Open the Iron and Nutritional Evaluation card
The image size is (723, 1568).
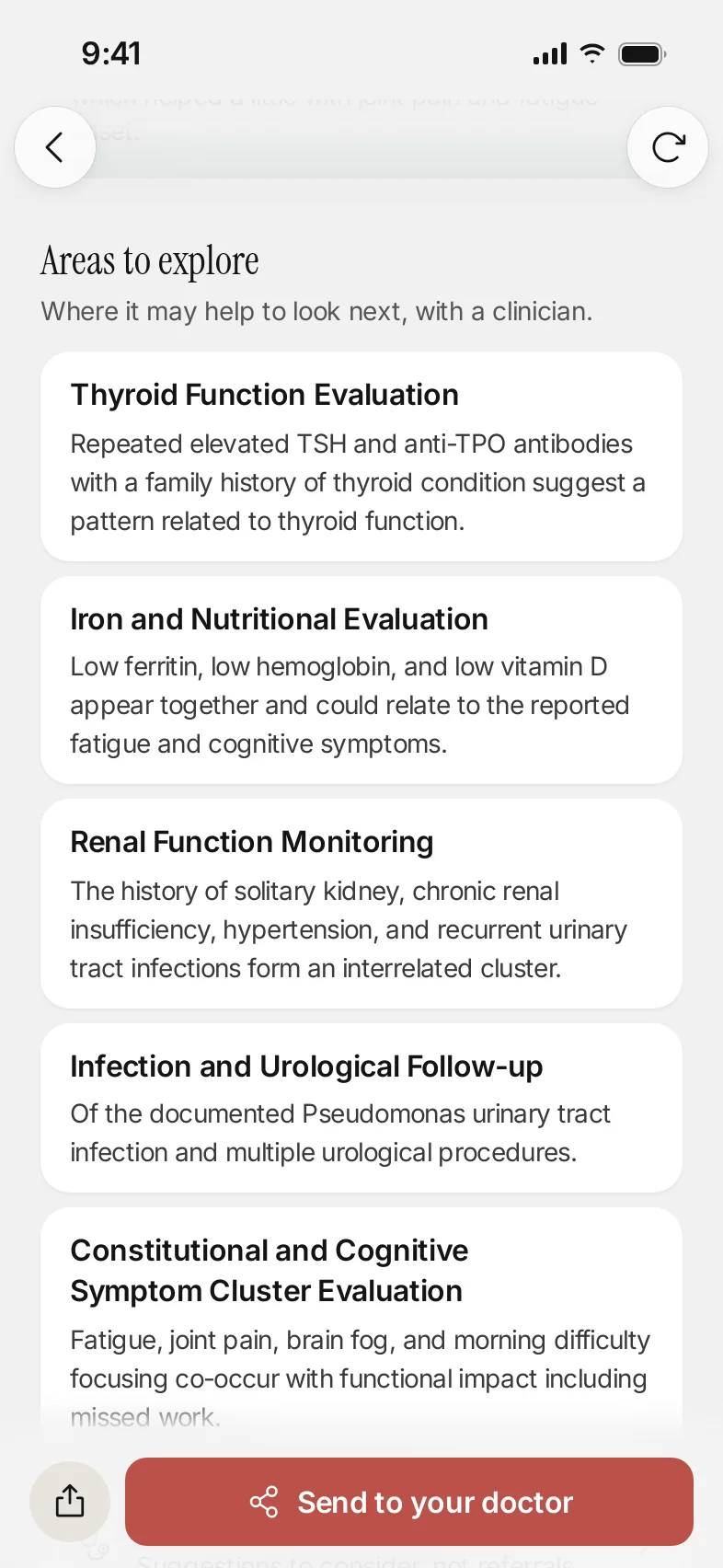pos(361,680)
